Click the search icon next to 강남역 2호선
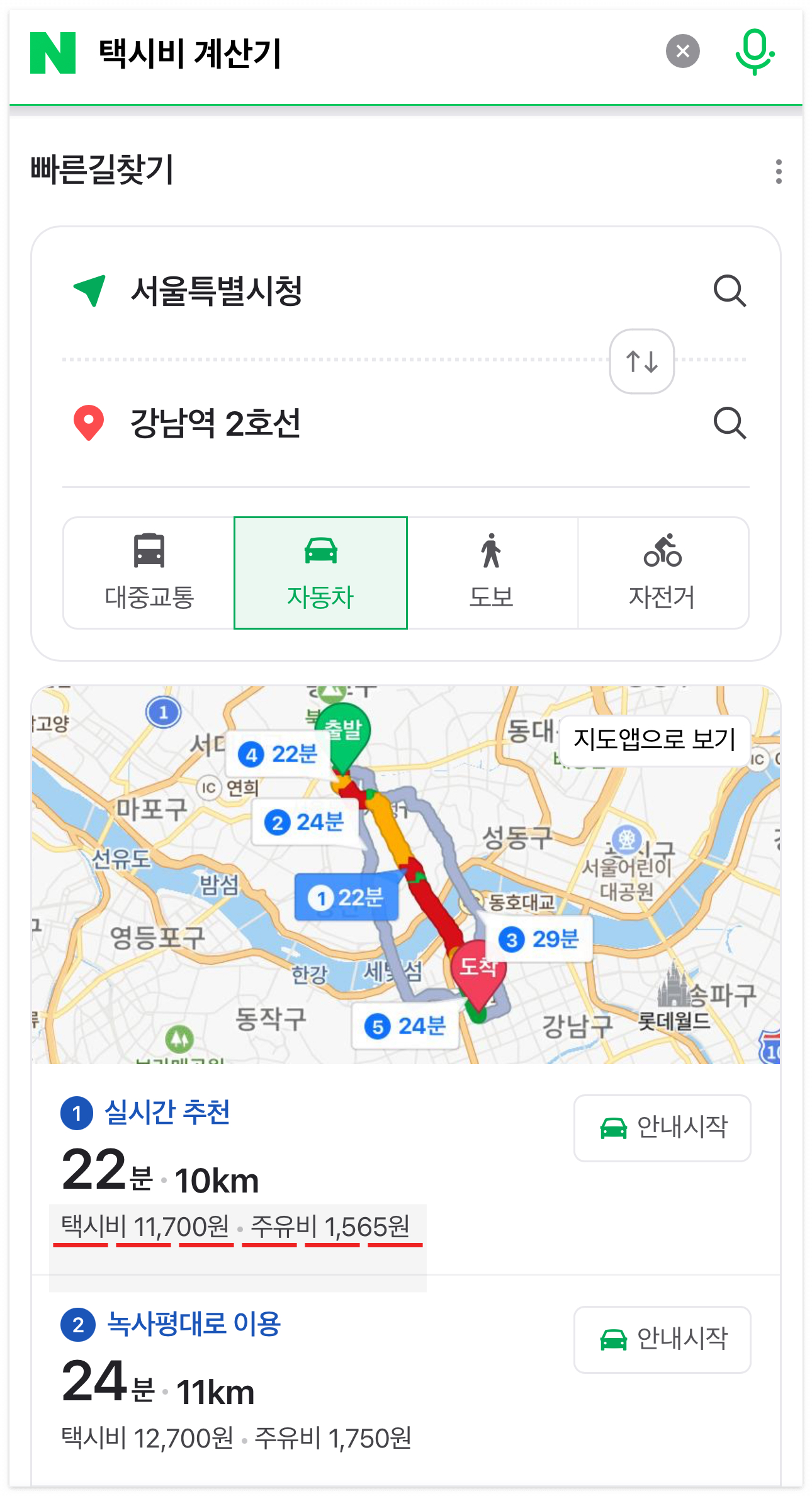This screenshot has height=1496, width=812. [730, 423]
